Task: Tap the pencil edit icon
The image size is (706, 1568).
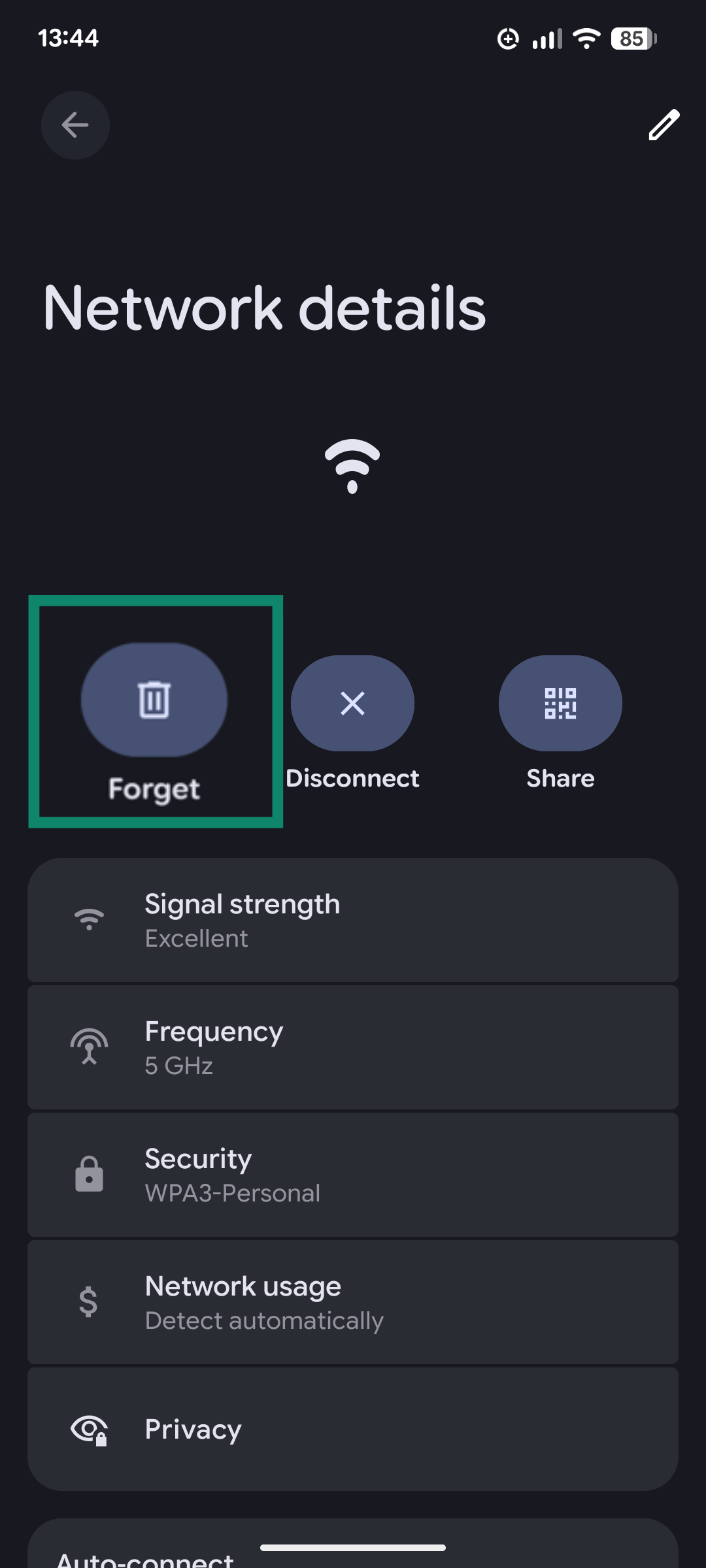Action: [x=663, y=125]
